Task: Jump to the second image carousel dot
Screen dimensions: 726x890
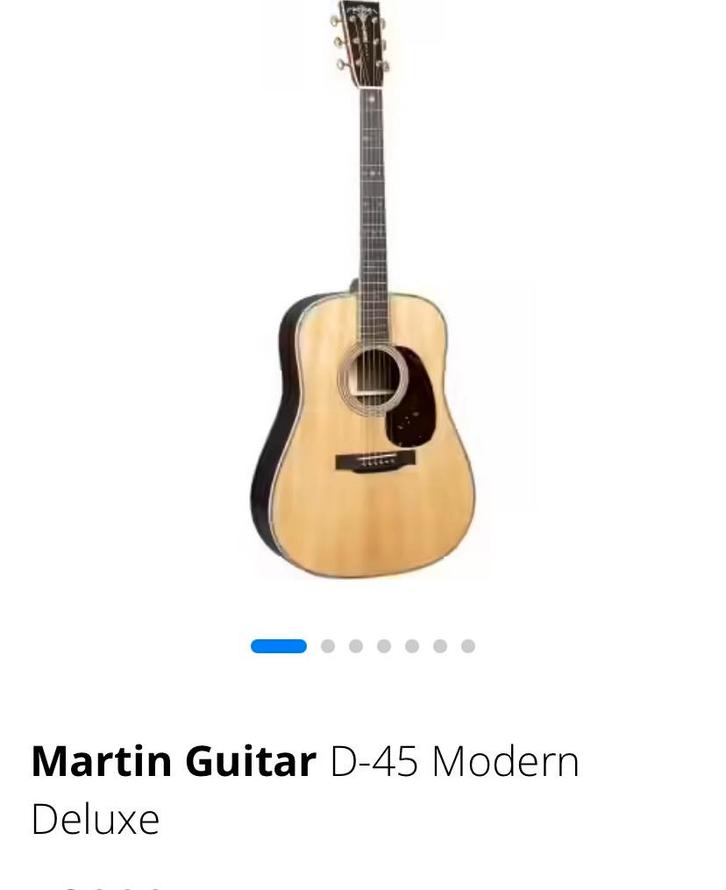Action: (x=327, y=646)
